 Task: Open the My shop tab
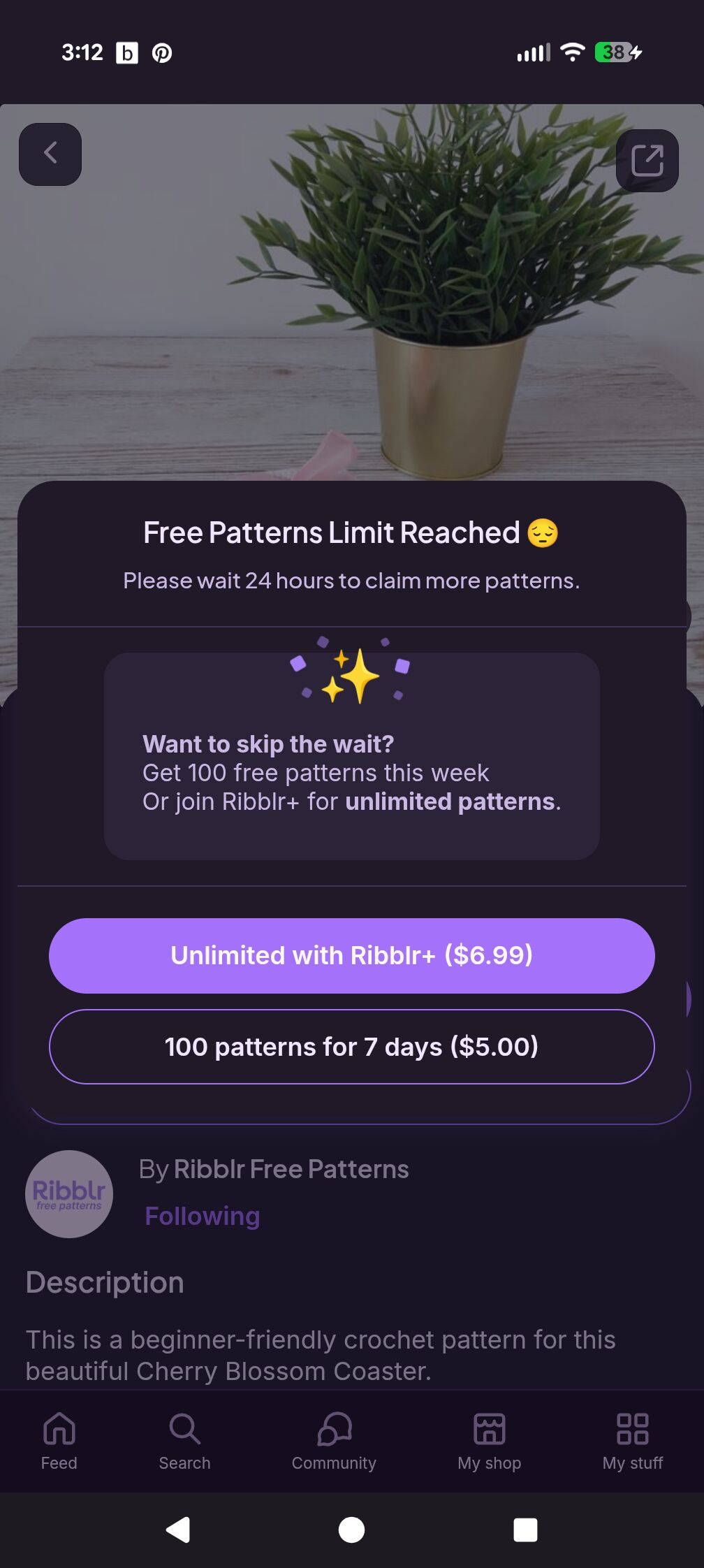(x=489, y=1441)
